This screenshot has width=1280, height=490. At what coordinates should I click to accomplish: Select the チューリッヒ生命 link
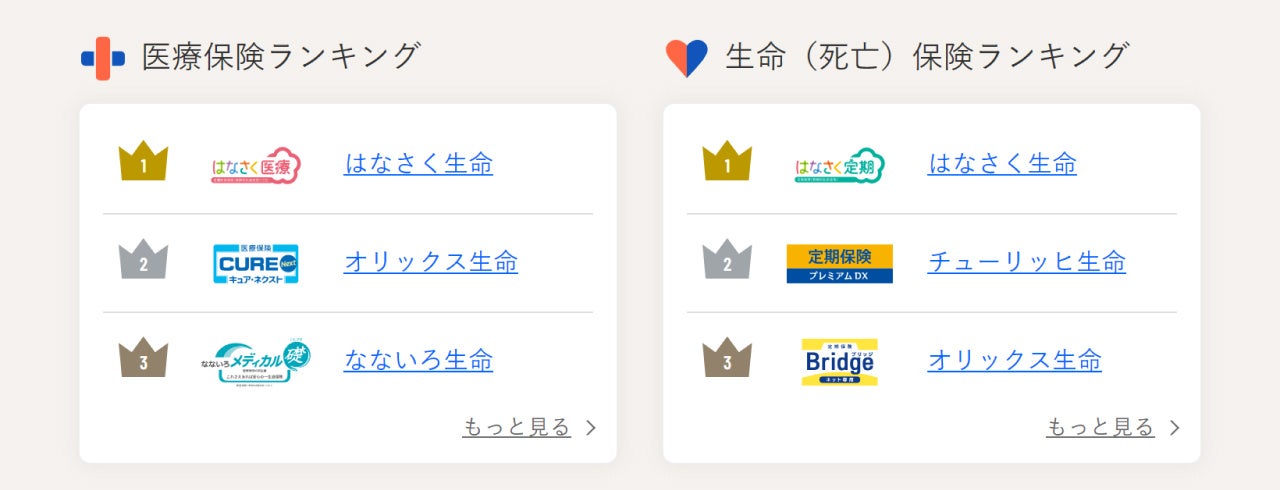tap(1026, 262)
